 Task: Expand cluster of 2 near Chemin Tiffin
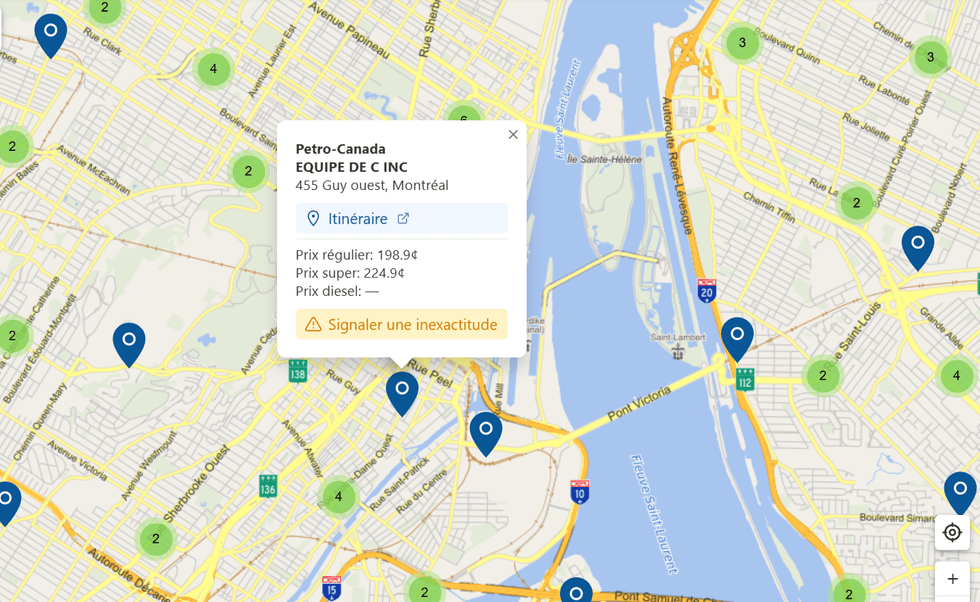tap(856, 203)
